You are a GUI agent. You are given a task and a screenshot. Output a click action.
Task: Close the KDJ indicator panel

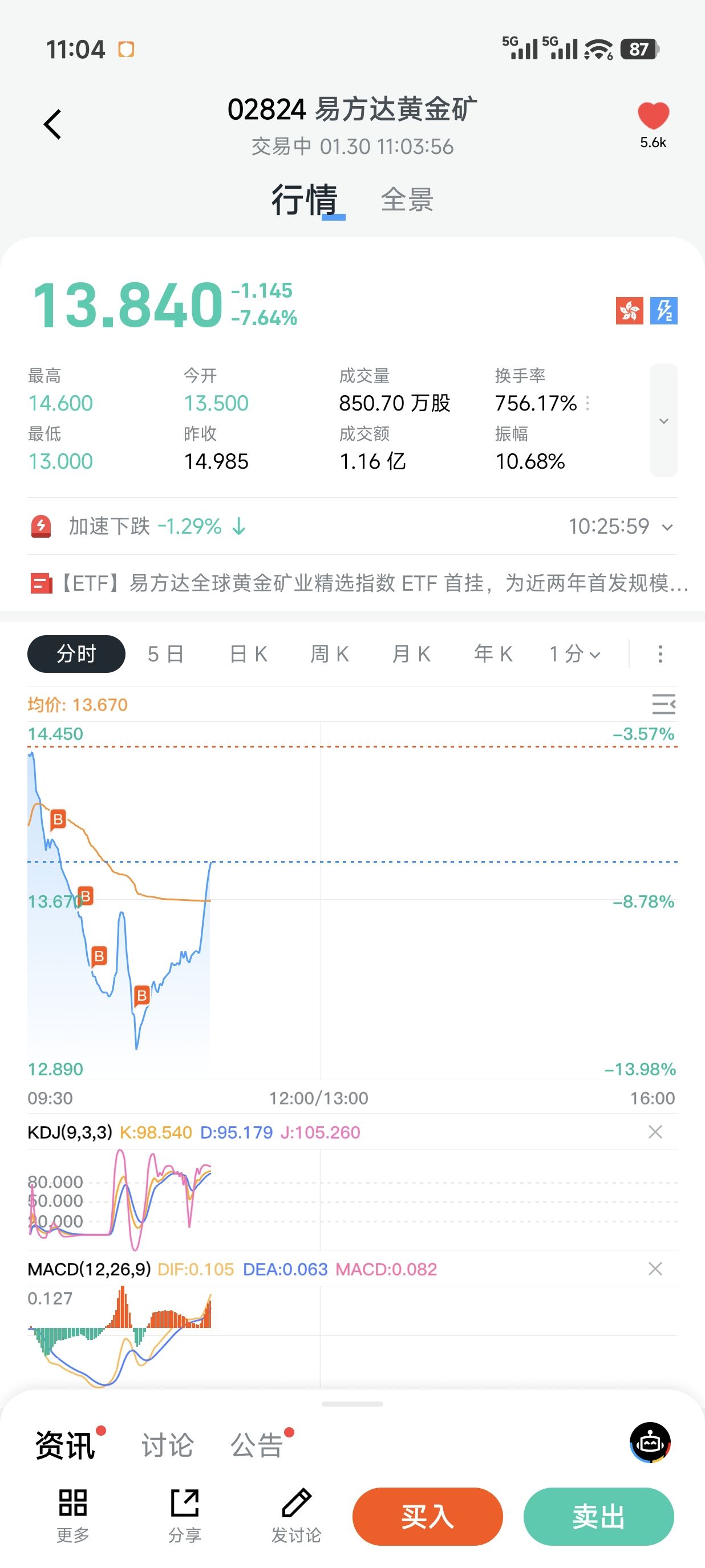[655, 1132]
